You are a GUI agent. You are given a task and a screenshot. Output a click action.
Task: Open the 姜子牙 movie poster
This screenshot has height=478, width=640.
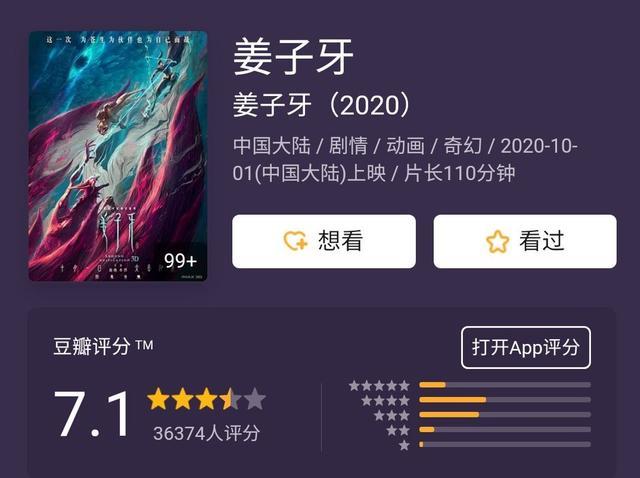(x=118, y=156)
